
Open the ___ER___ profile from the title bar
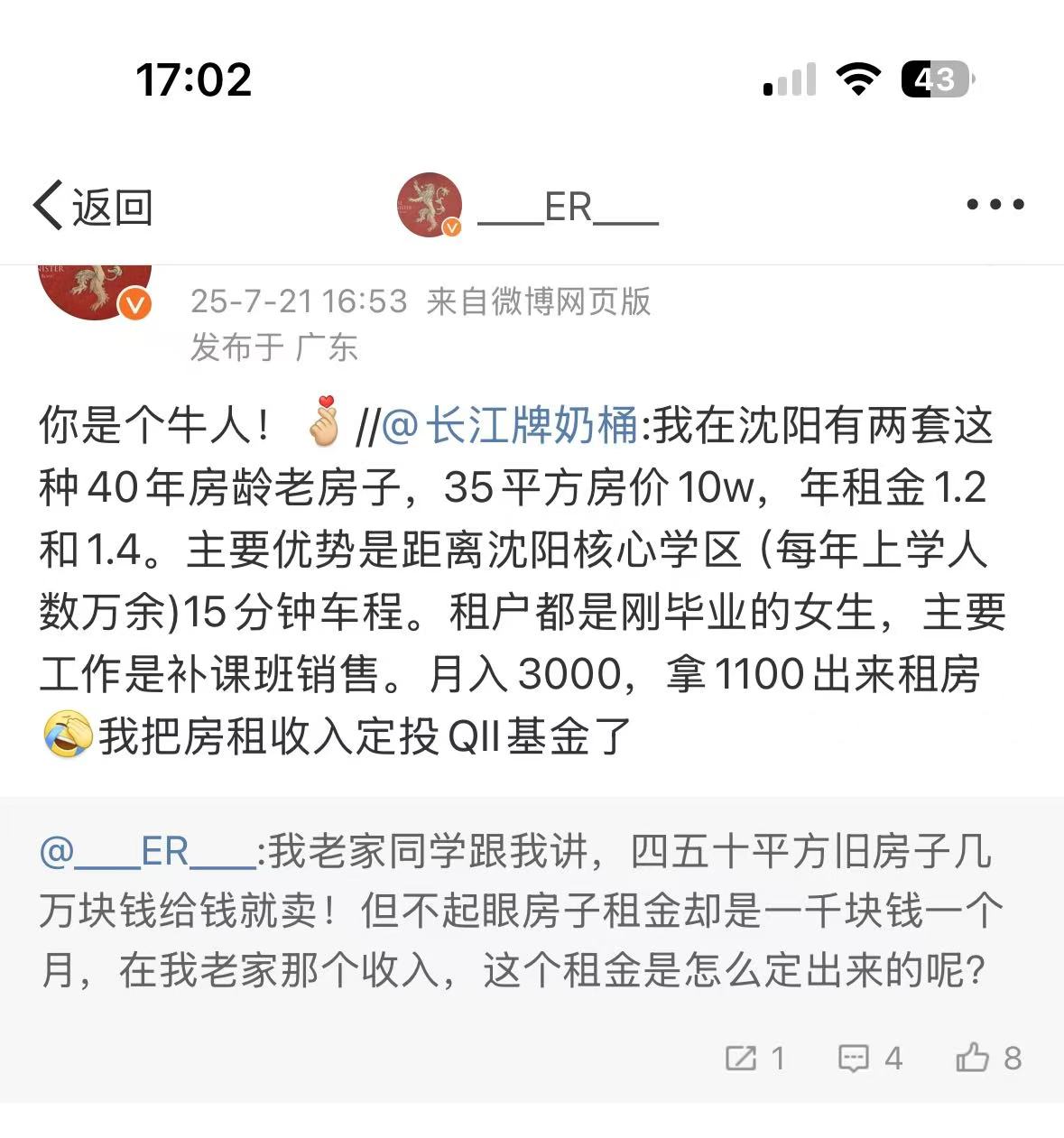coord(568,207)
